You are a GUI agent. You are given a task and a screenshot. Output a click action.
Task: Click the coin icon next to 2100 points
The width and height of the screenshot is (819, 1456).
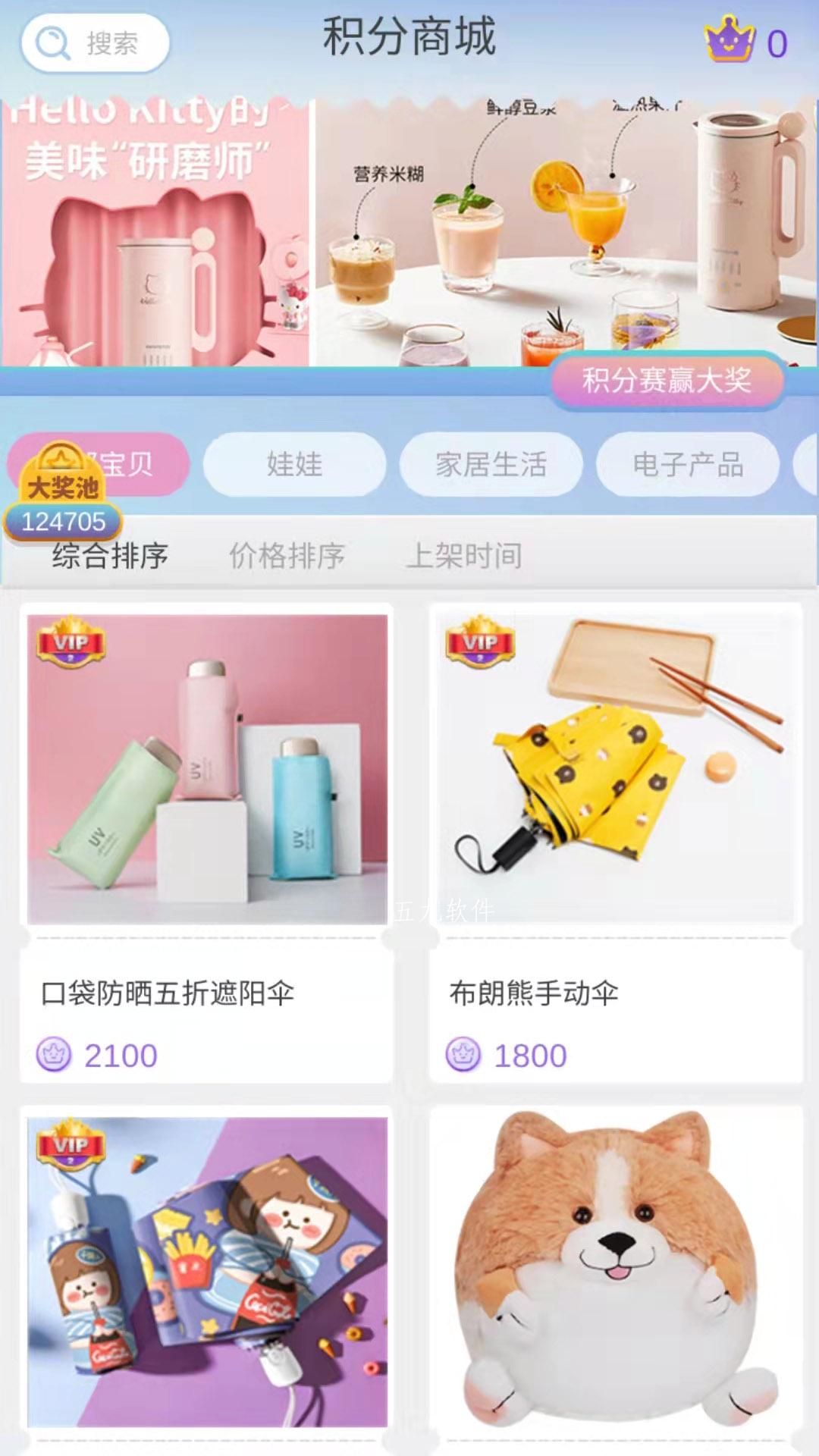click(55, 1053)
